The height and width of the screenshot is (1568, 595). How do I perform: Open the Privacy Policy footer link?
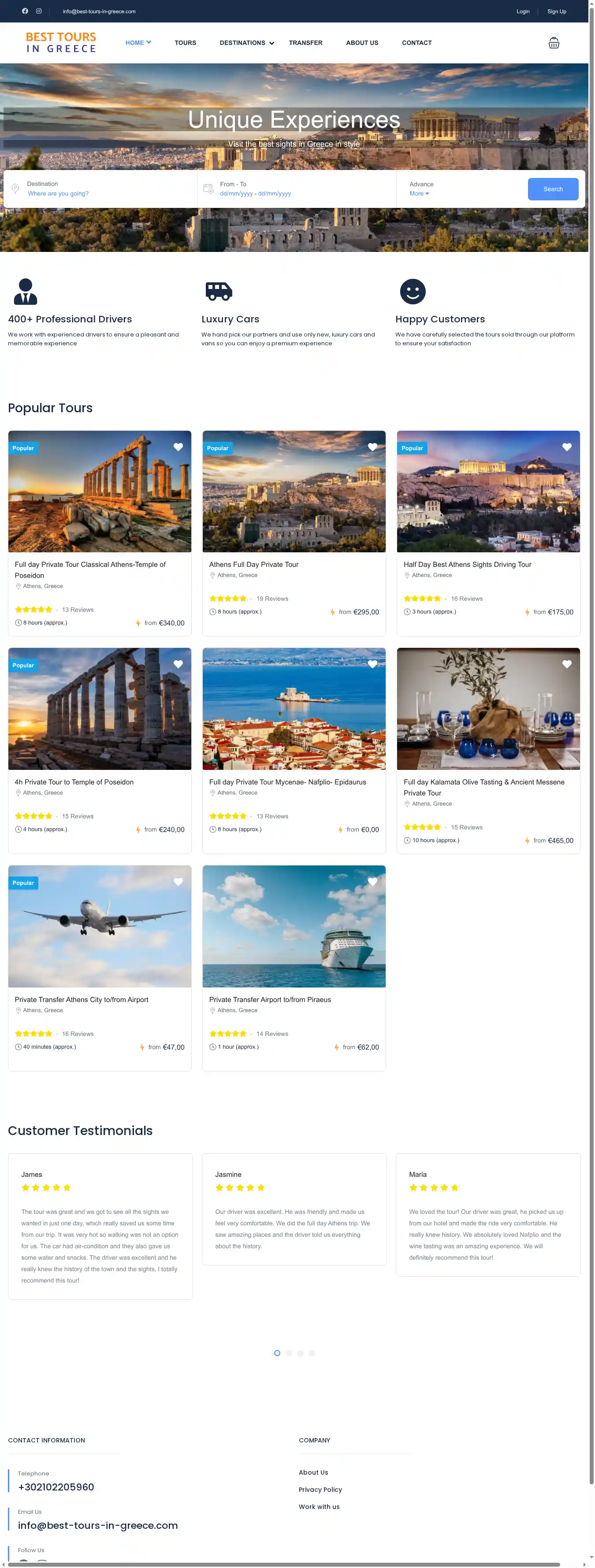tap(320, 1490)
